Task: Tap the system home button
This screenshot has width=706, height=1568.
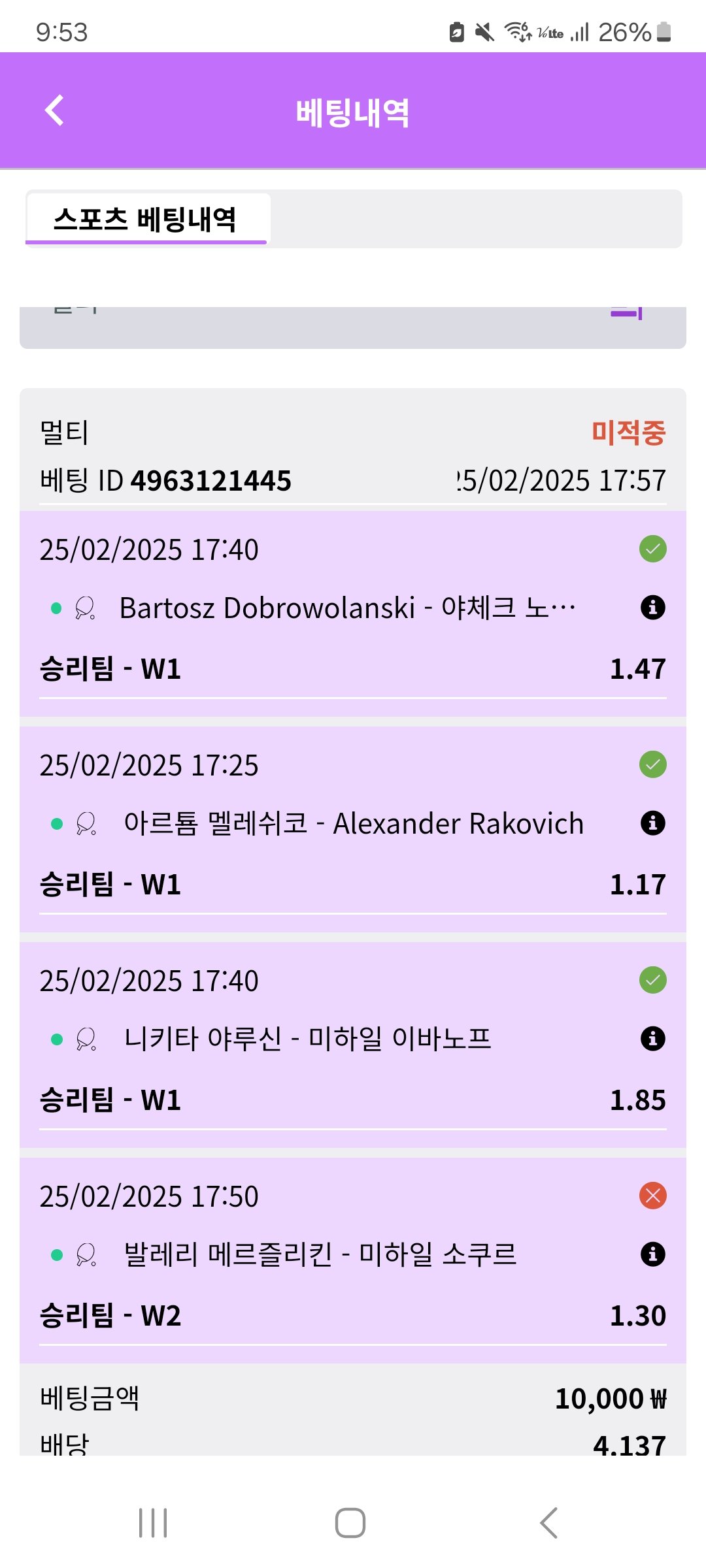Action: [x=350, y=1523]
